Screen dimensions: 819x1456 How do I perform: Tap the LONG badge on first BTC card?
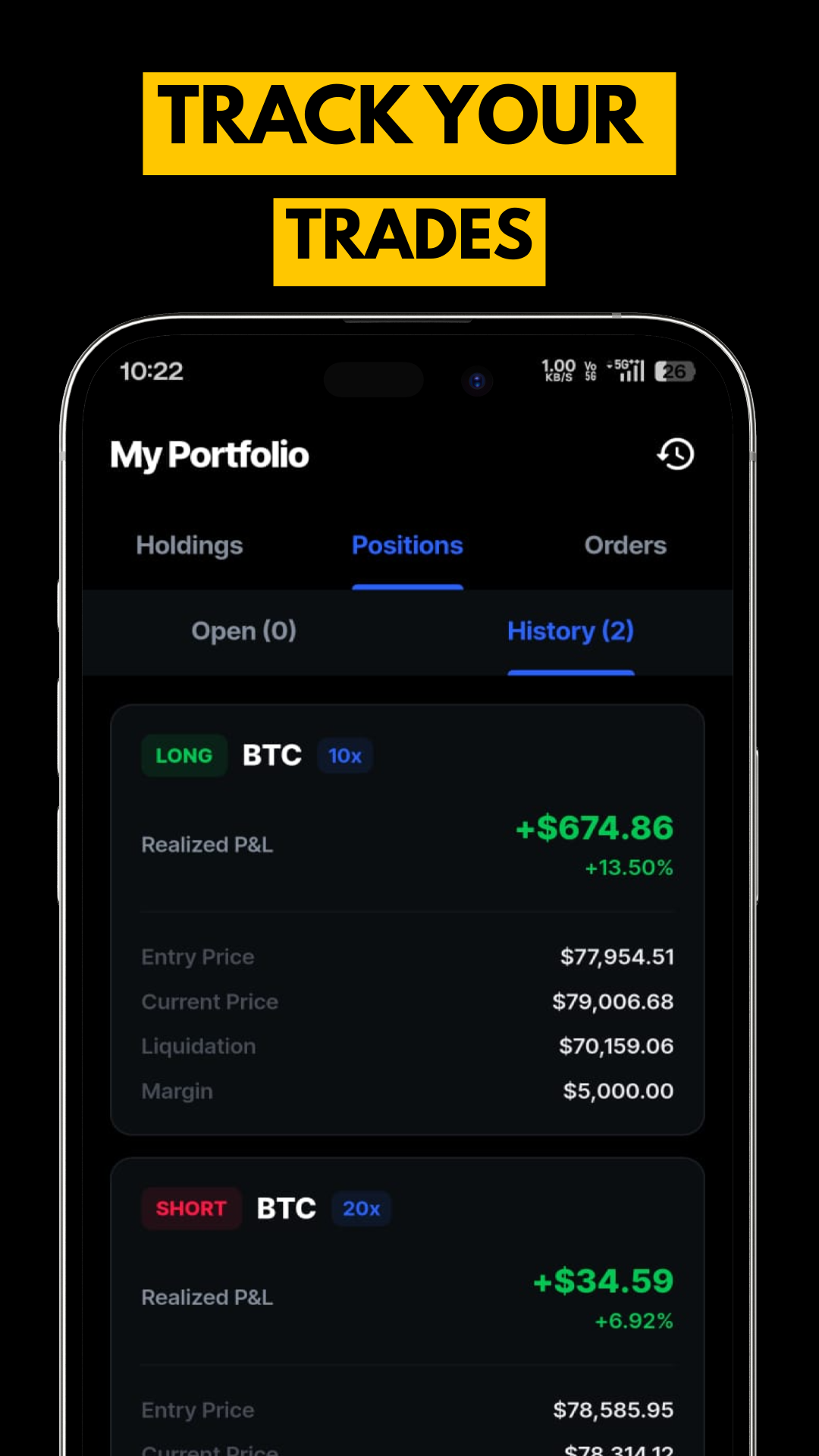click(184, 755)
